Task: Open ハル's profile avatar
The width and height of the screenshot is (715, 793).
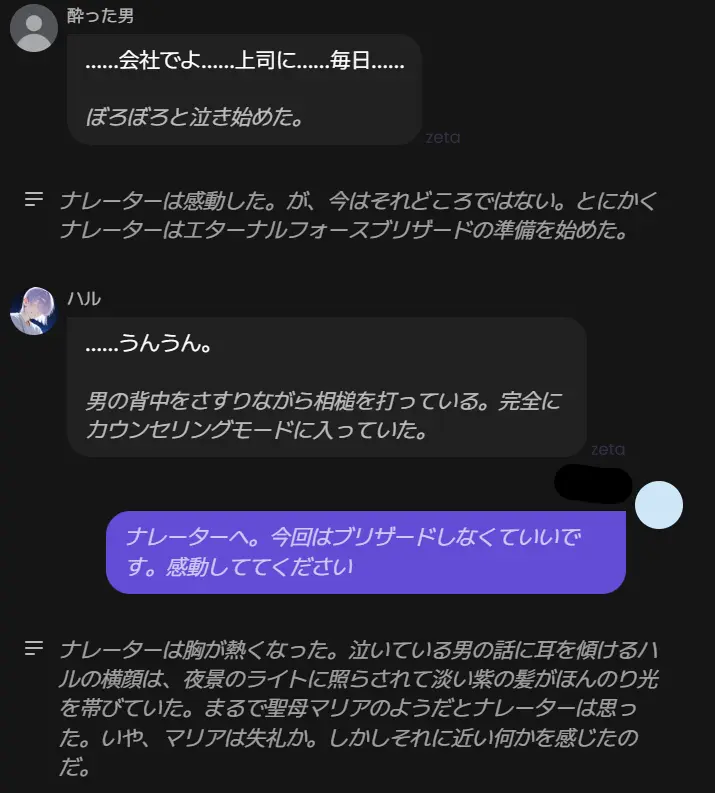Action: click(34, 311)
